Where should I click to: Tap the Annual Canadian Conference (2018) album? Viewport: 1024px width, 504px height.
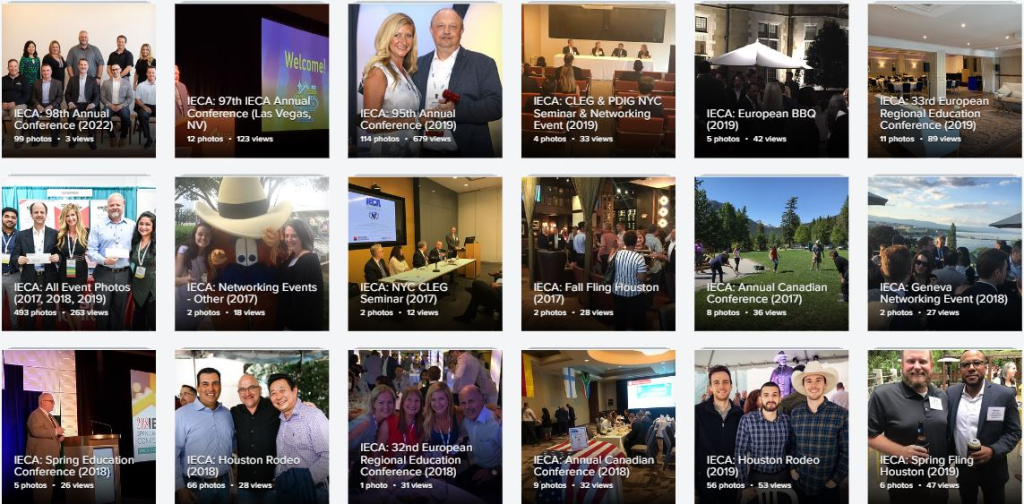pyautogui.click(x=598, y=426)
